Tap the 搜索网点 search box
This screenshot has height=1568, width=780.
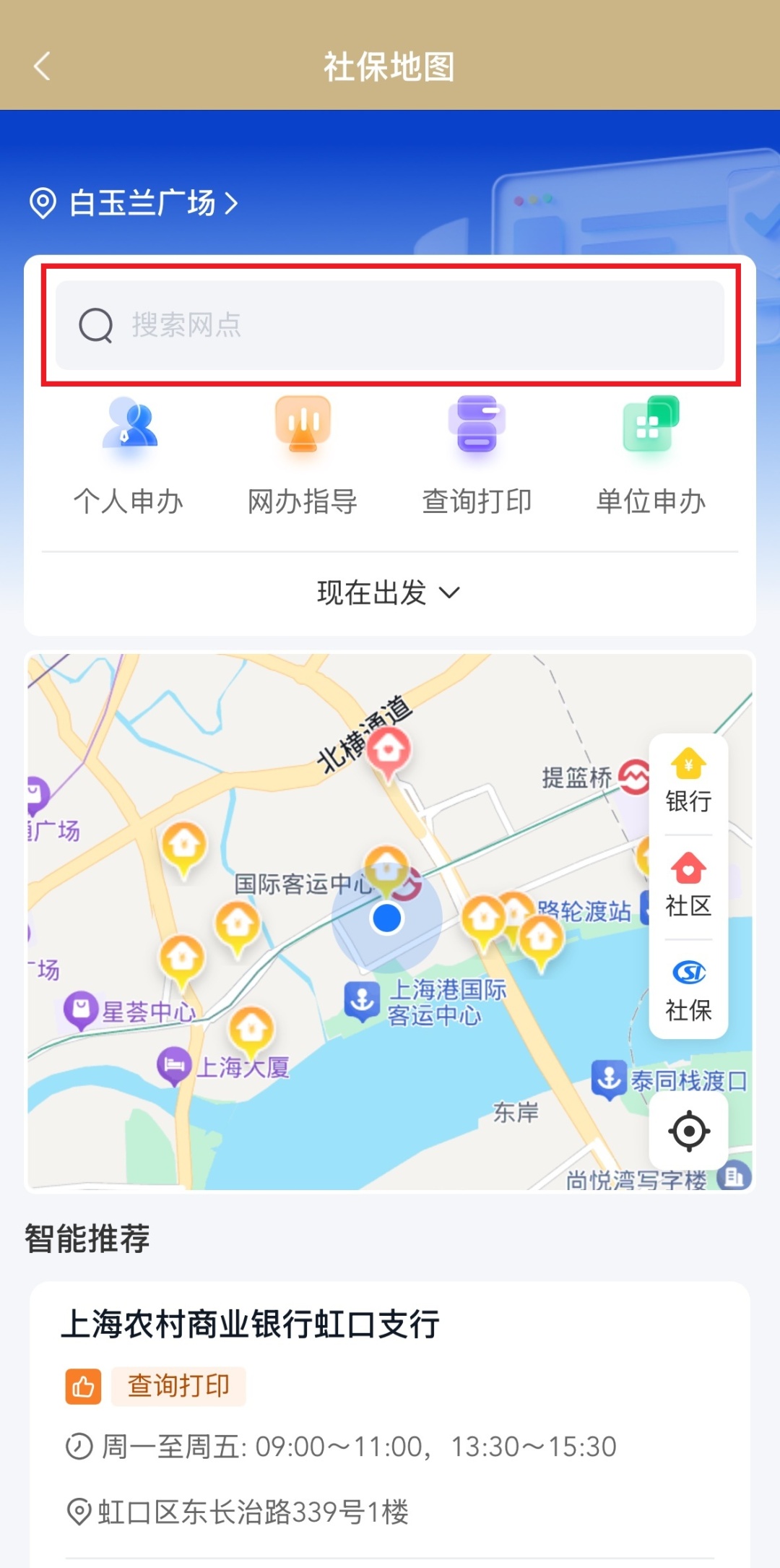[390, 325]
